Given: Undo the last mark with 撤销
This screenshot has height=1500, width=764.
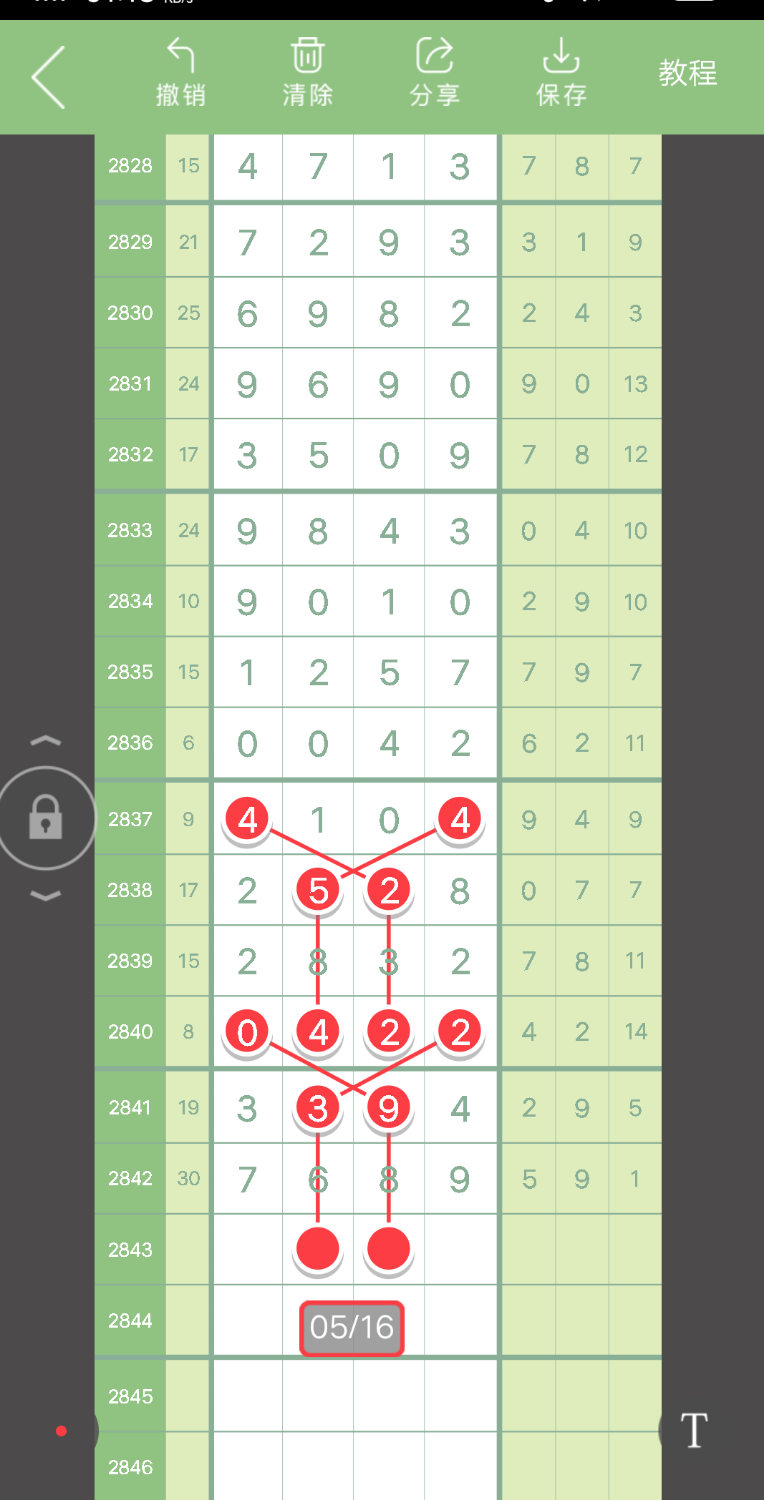Looking at the screenshot, I should pos(181,72).
